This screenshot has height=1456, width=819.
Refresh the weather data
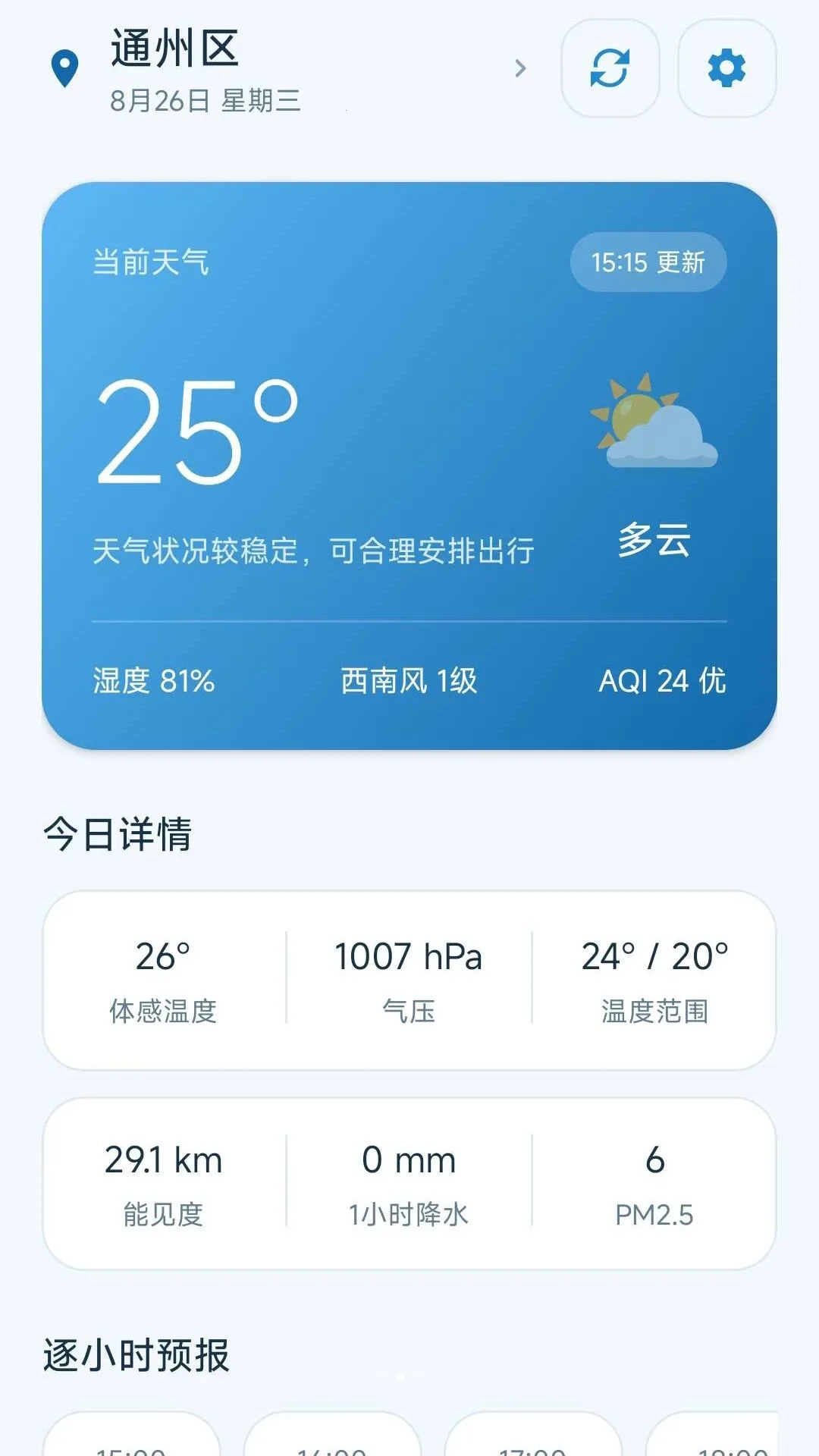click(610, 68)
